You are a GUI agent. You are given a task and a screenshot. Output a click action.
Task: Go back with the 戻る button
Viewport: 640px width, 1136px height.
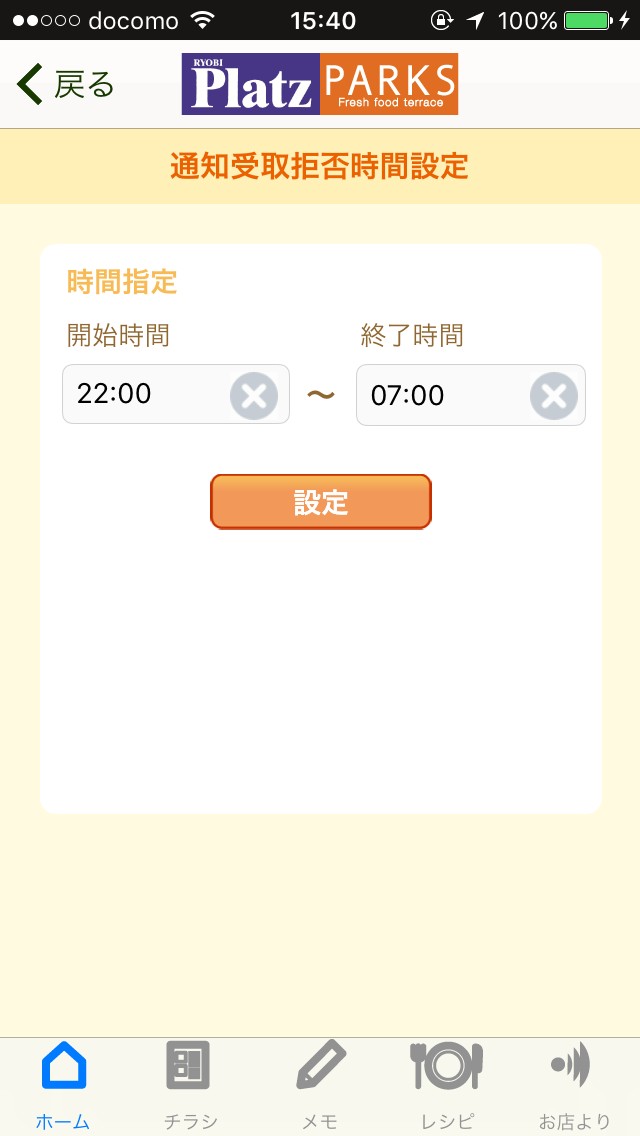[x=66, y=85]
